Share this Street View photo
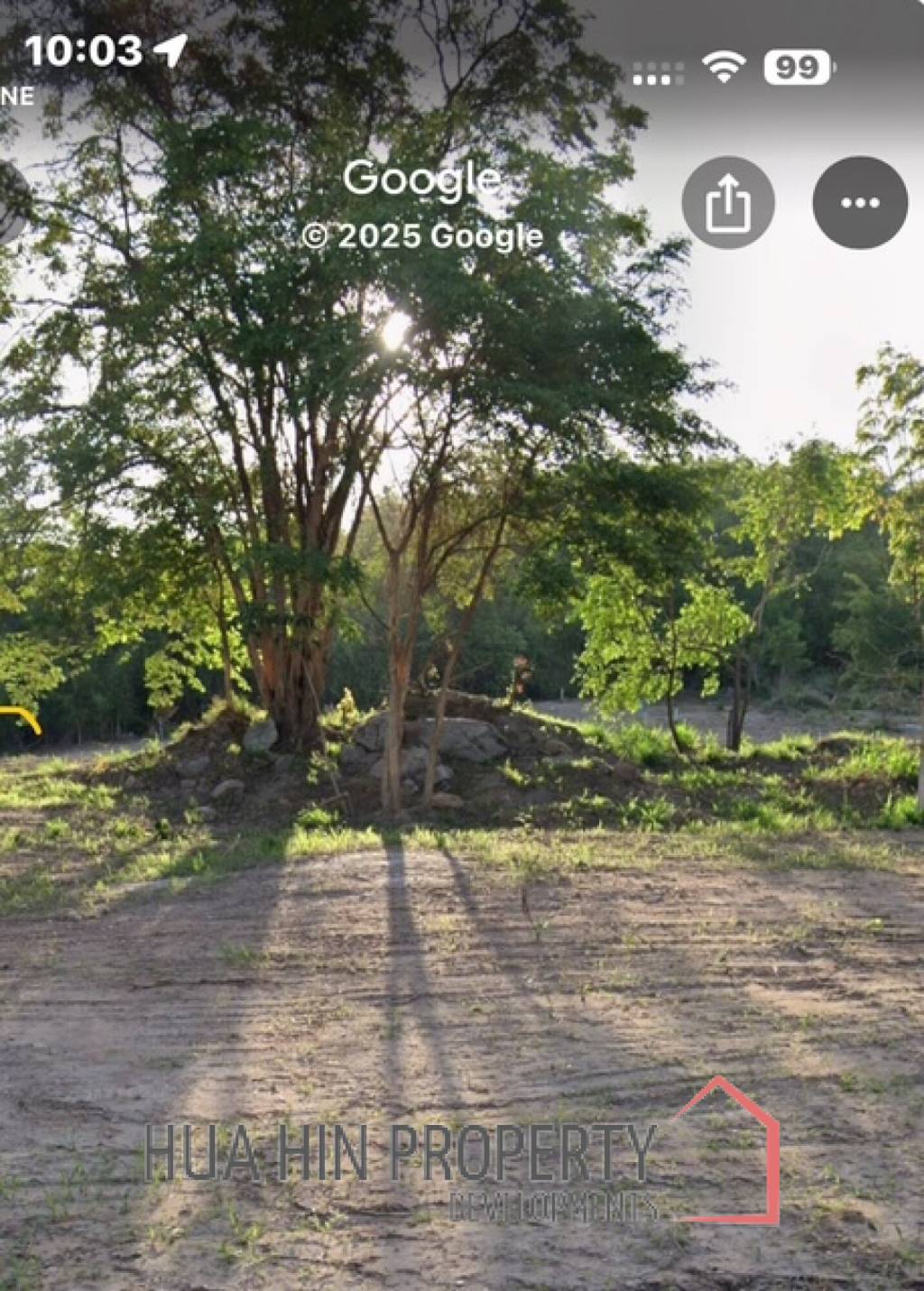The height and width of the screenshot is (1291, 924). (x=727, y=203)
